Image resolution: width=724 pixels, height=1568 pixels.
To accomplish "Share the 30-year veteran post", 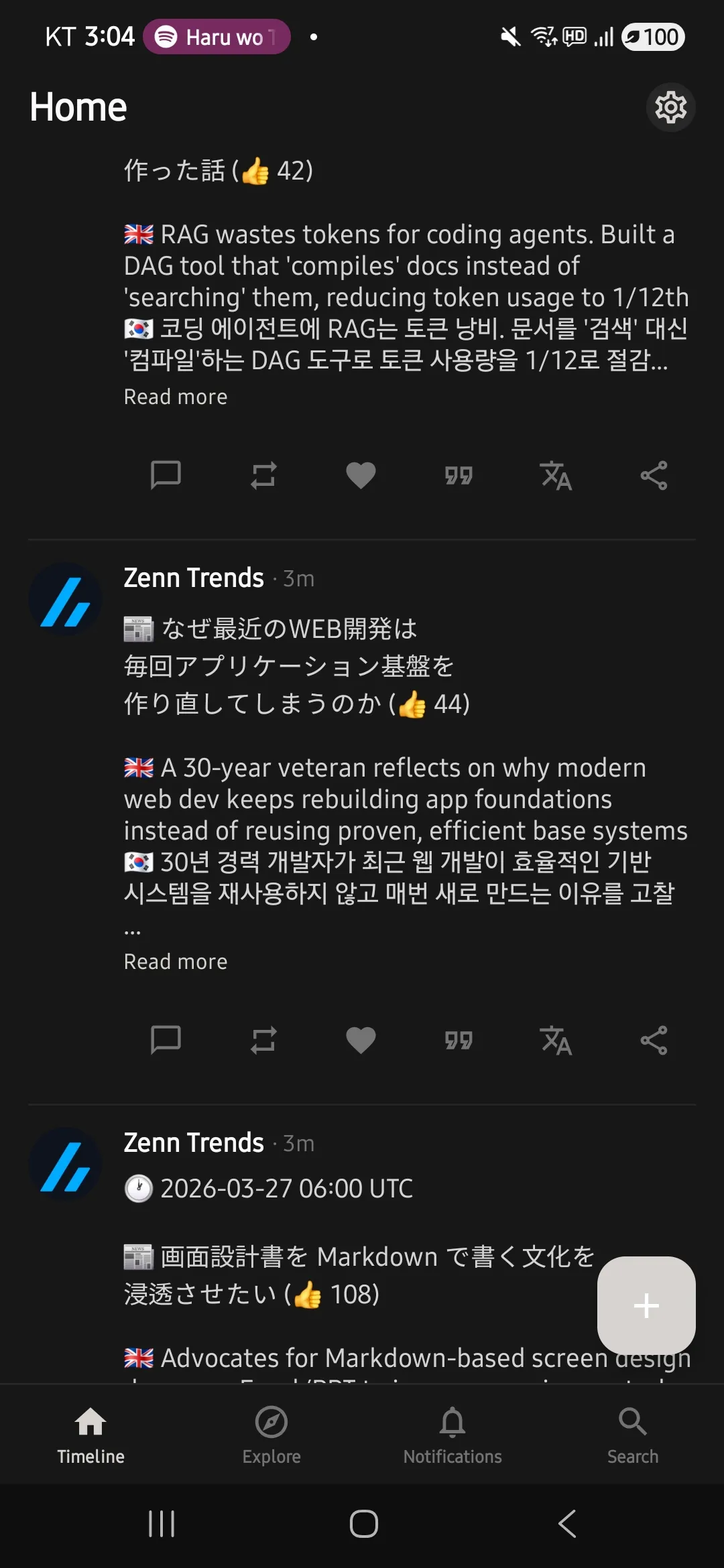I will [x=654, y=1041].
